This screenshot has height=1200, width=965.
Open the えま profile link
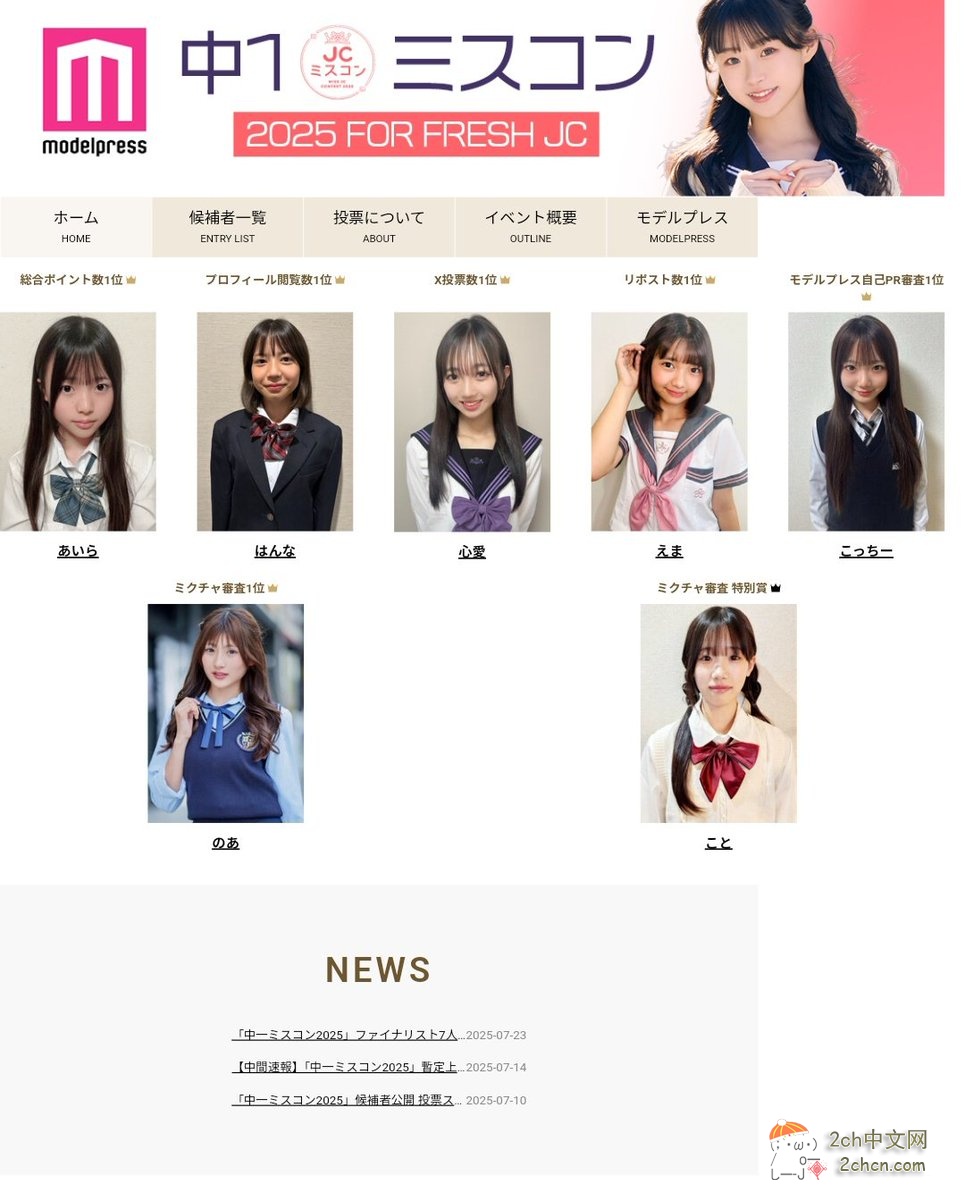(669, 552)
